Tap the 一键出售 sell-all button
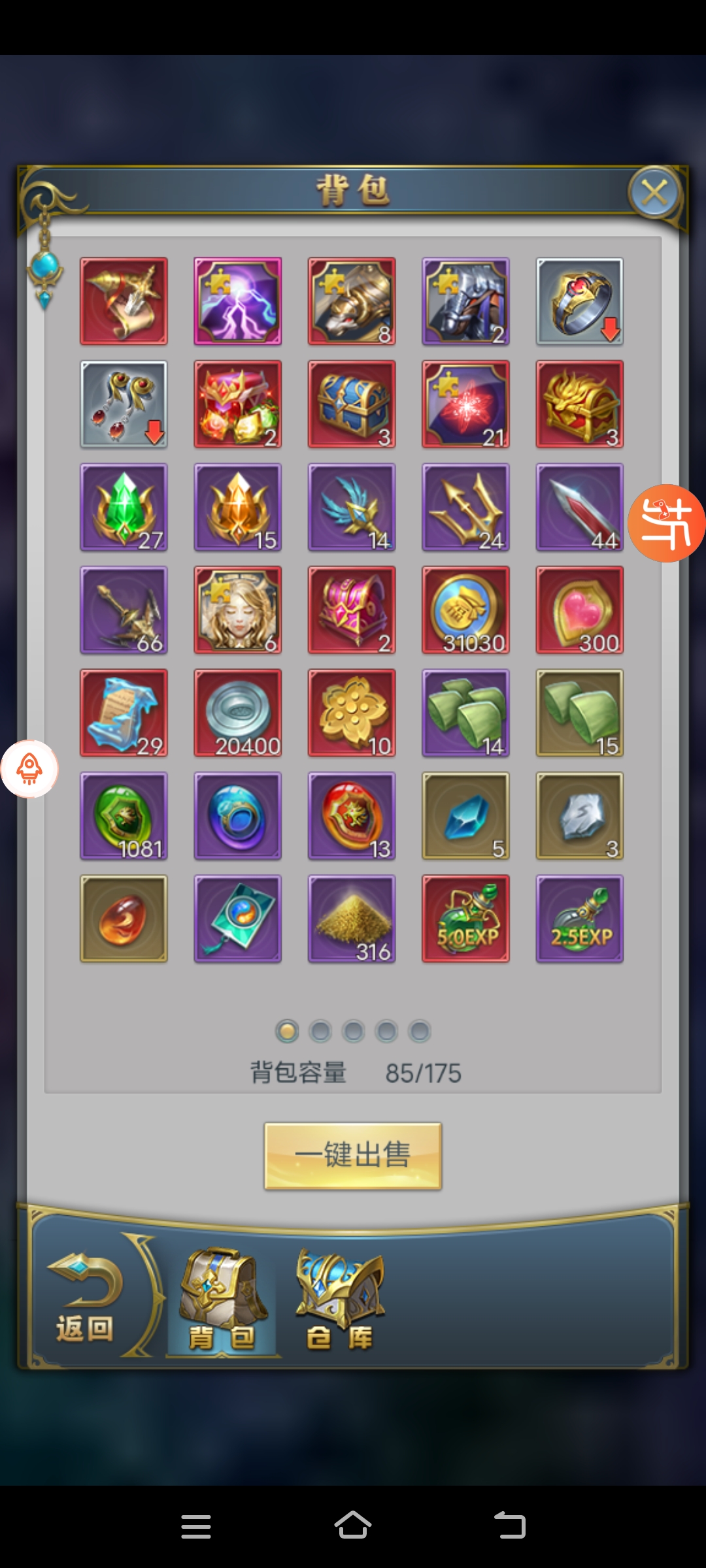Image resolution: width=706 pixels, height=1568 pixels. 353,1155
